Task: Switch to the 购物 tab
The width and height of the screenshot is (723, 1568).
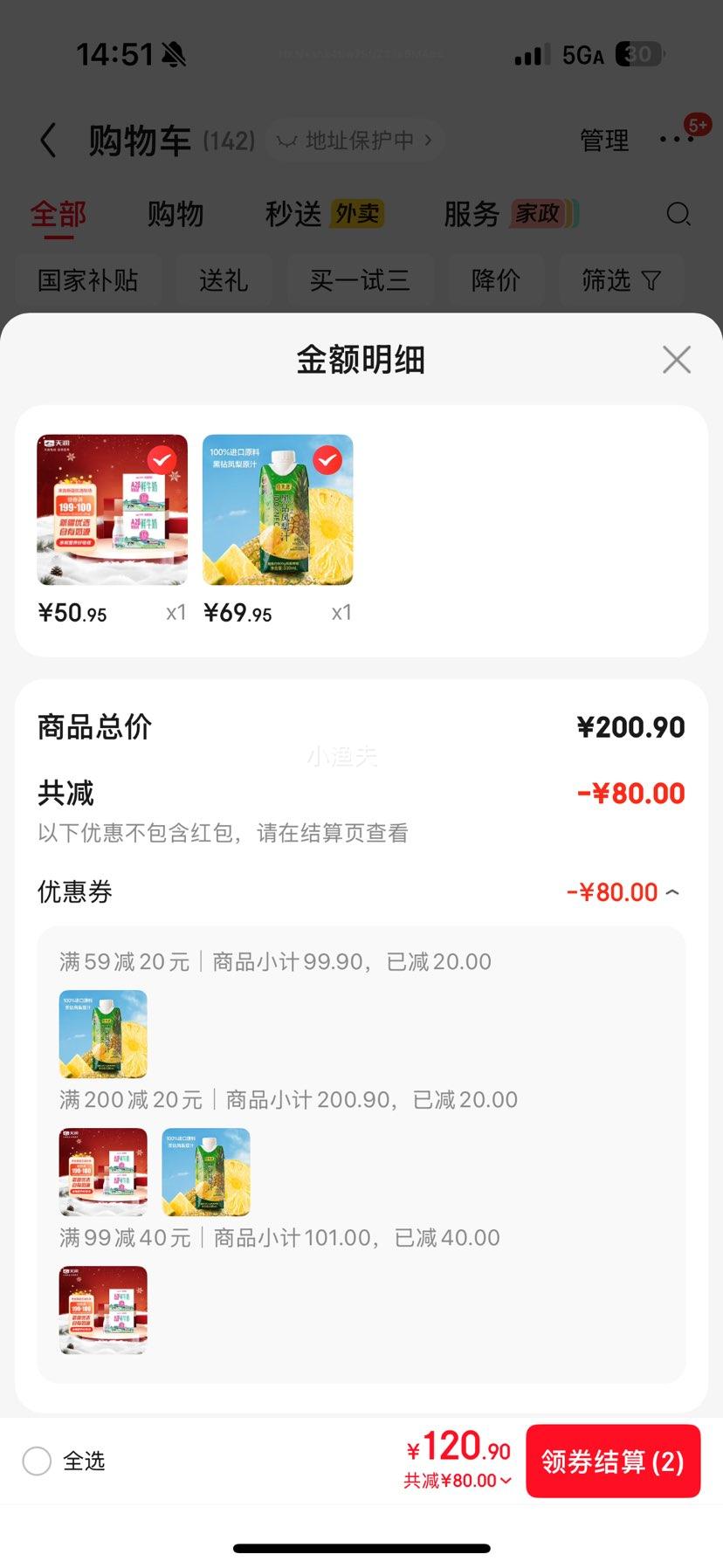Action: (175, 214)
